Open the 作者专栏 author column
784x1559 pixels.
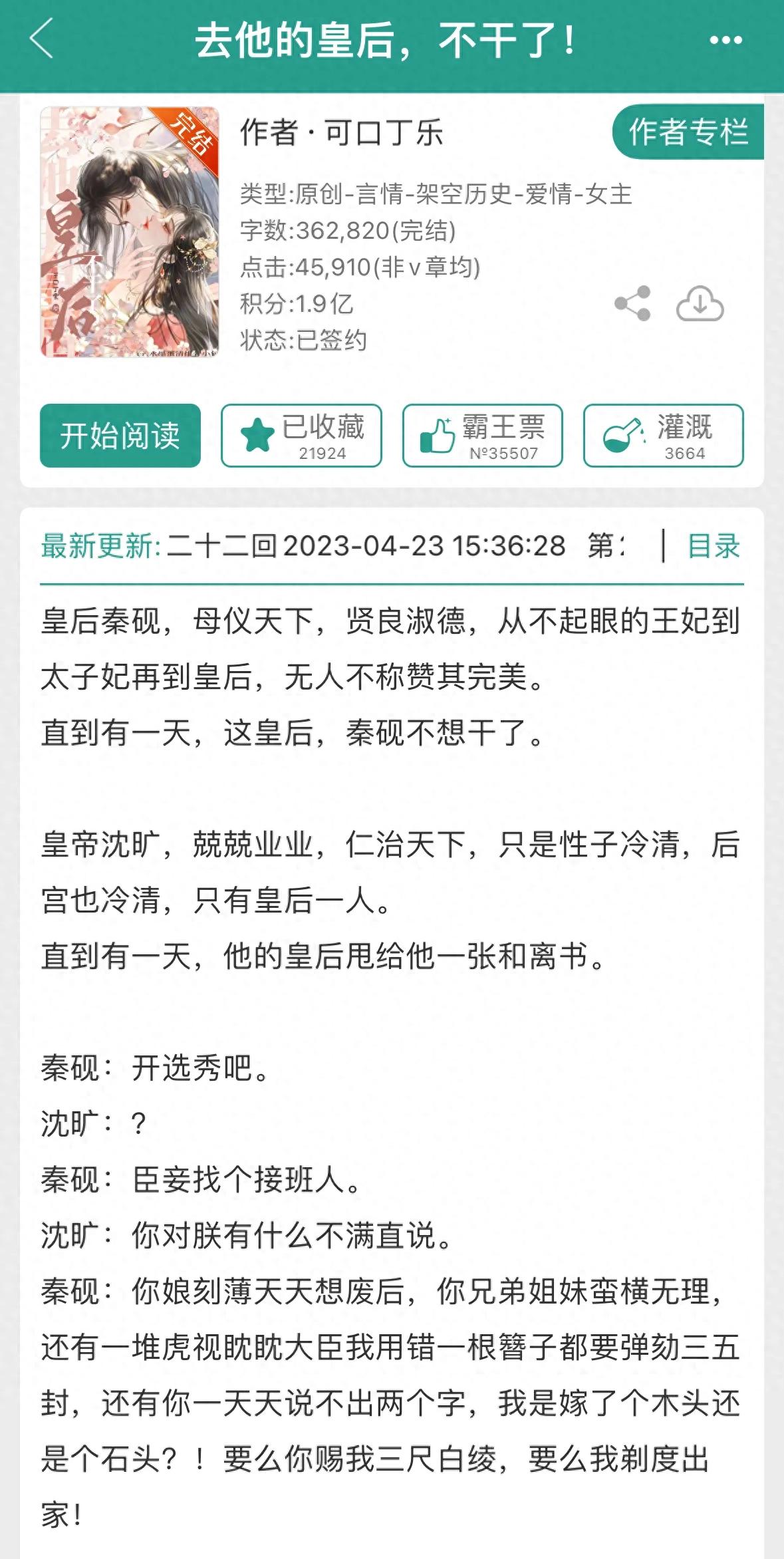coord(688,132)
